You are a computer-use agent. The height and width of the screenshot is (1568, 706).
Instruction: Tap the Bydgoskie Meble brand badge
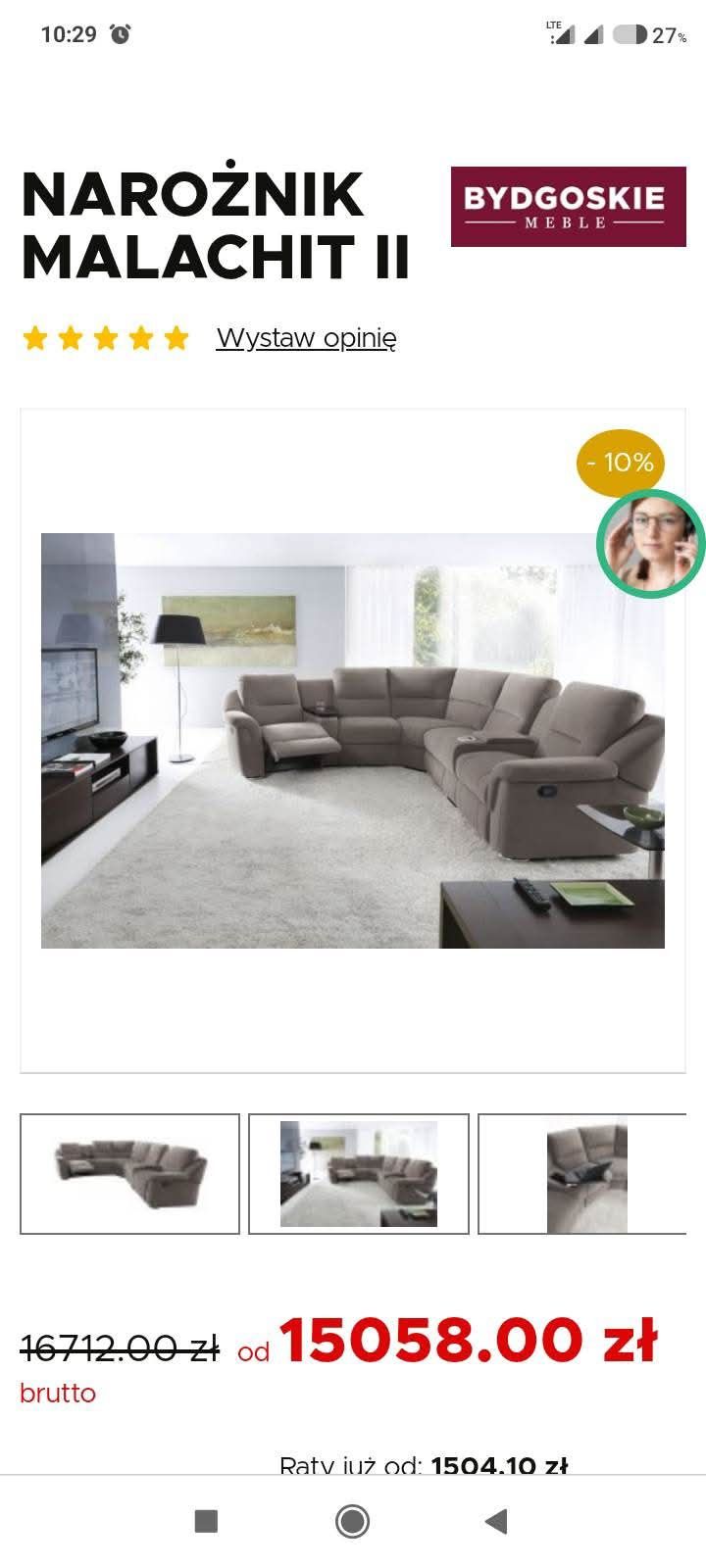568,207
